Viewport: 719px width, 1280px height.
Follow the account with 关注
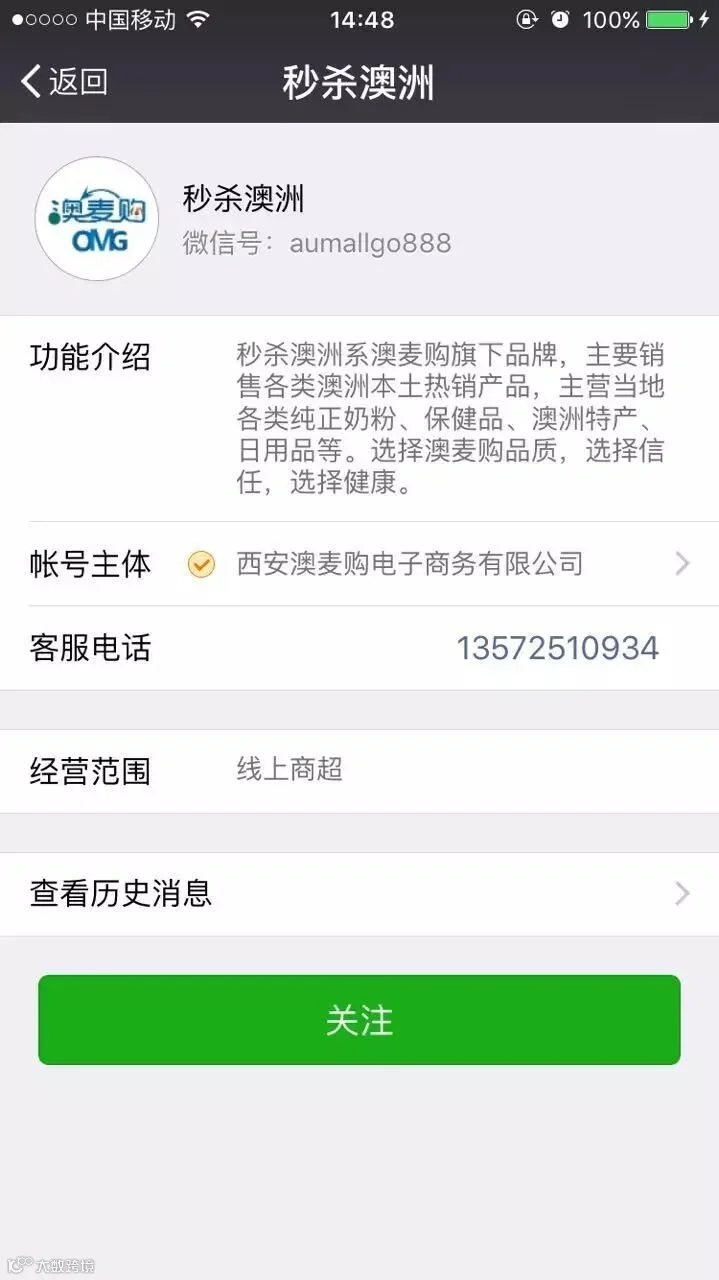point(359,1020)
